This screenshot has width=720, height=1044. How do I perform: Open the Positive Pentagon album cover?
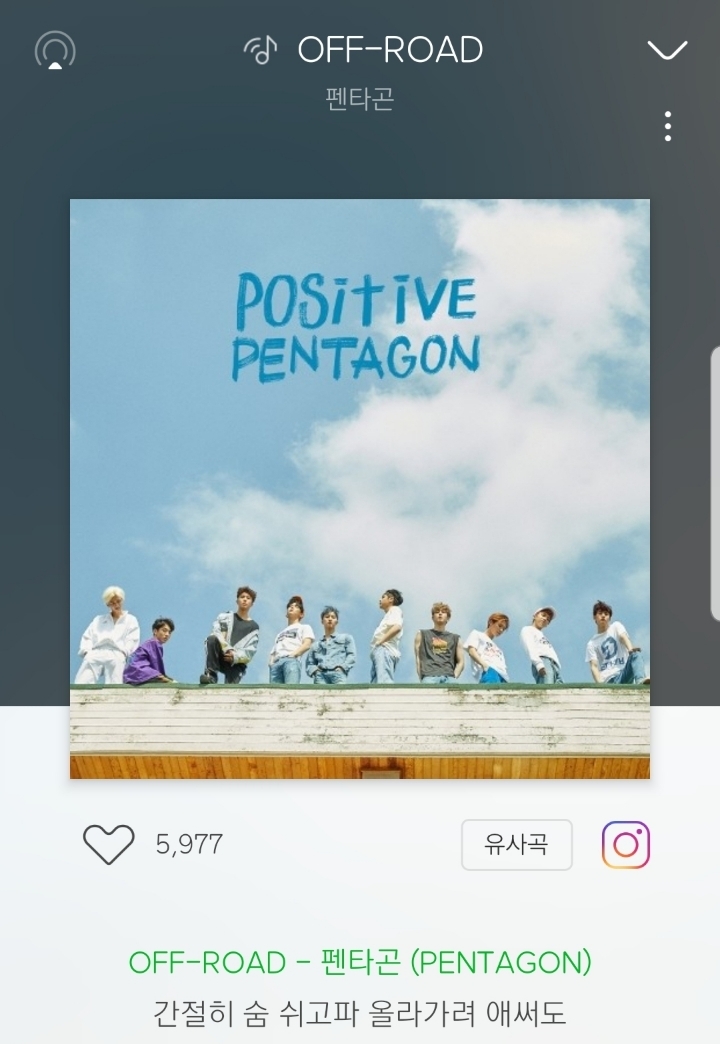(x=360, y=488)
